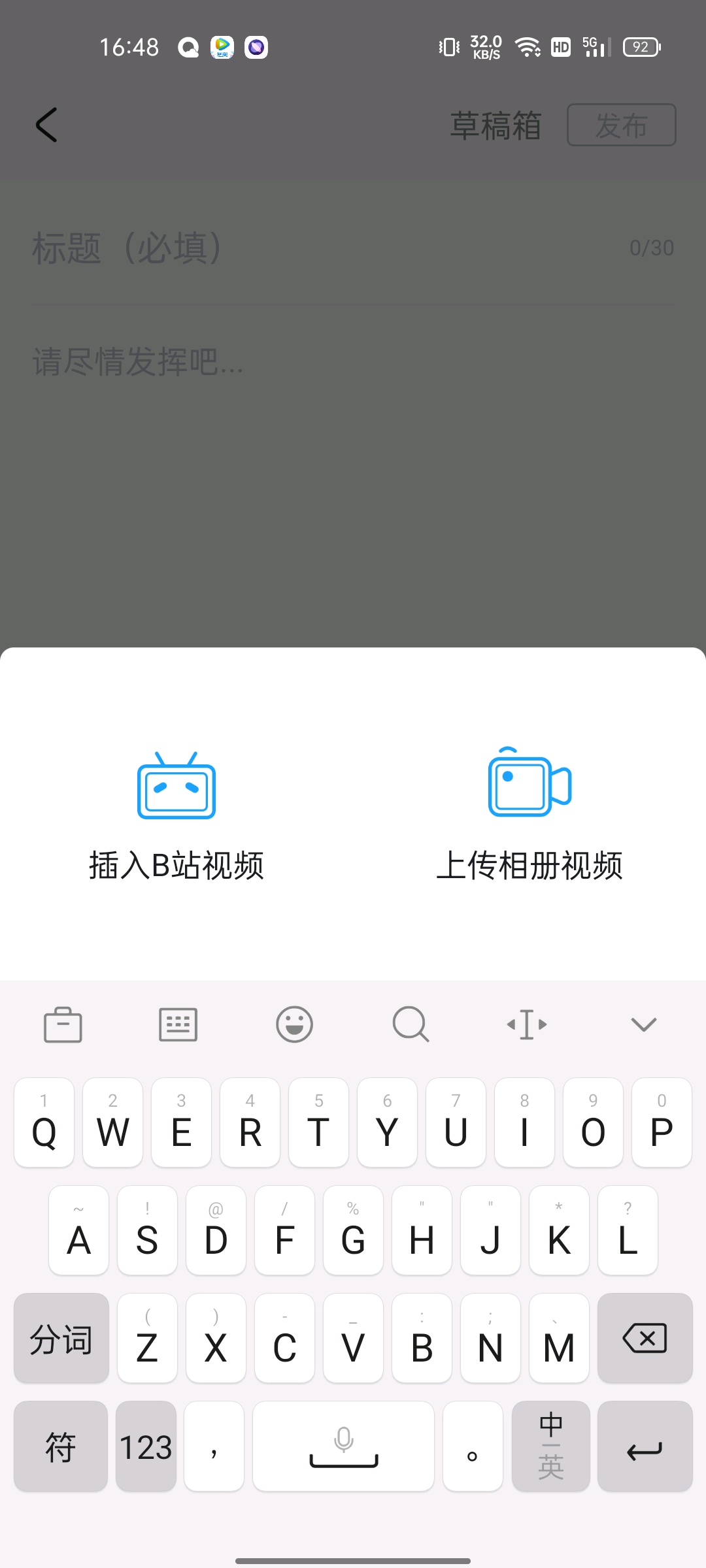Image resolution: width=706 pixels, height=1568 pixels.
Task: Open the keyboard search tool
Action: [x=410, y=1024]
